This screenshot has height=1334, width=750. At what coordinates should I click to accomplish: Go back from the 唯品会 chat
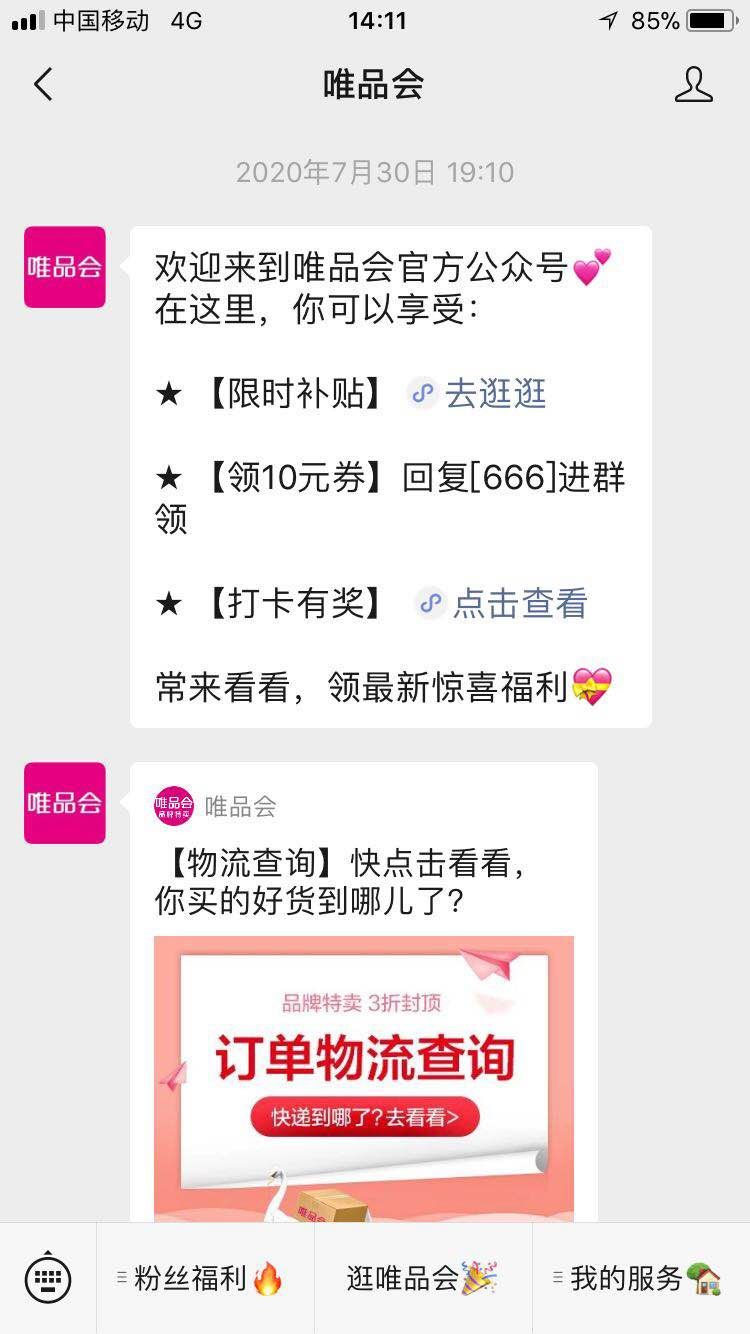[43, 85]
